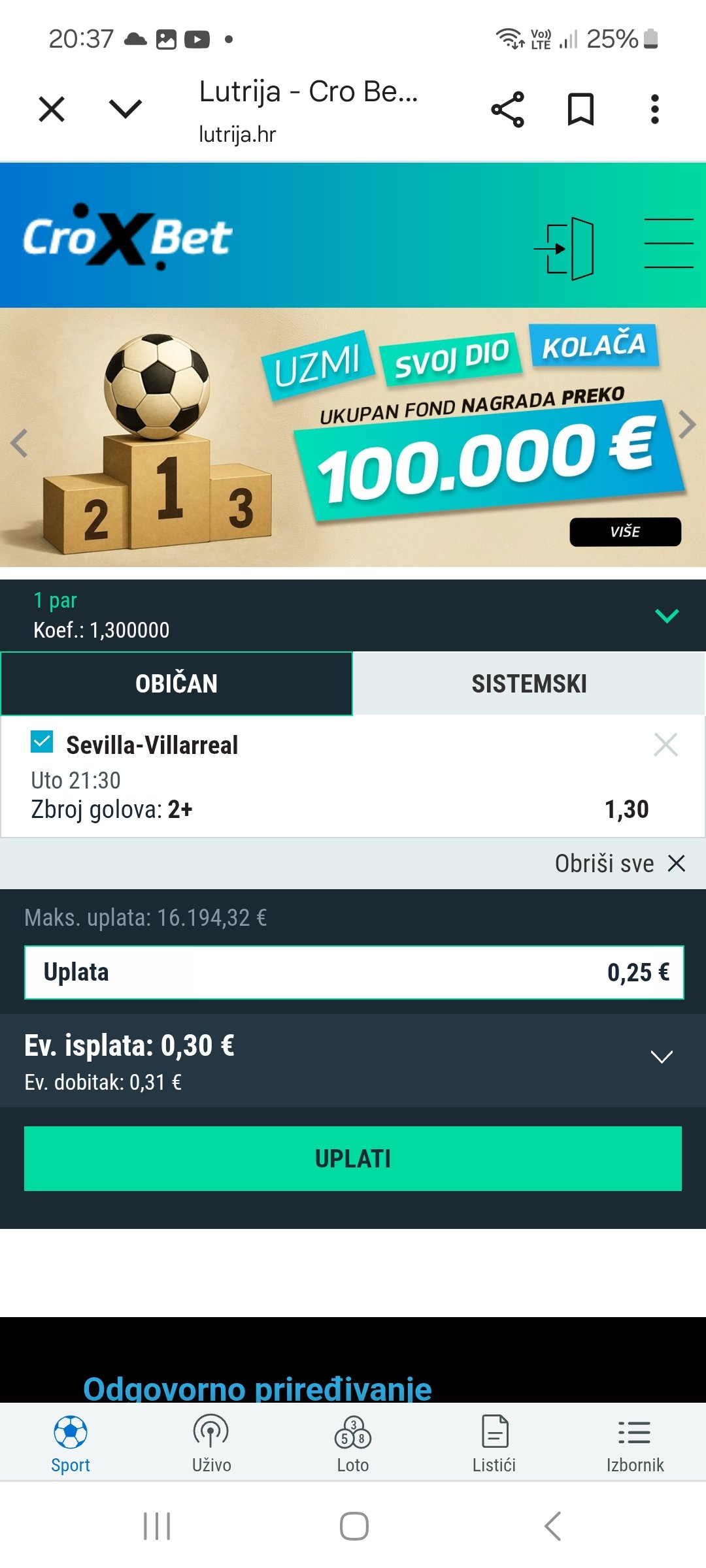
Task: Close the browser tab with the X
Action: click(52, 109)
